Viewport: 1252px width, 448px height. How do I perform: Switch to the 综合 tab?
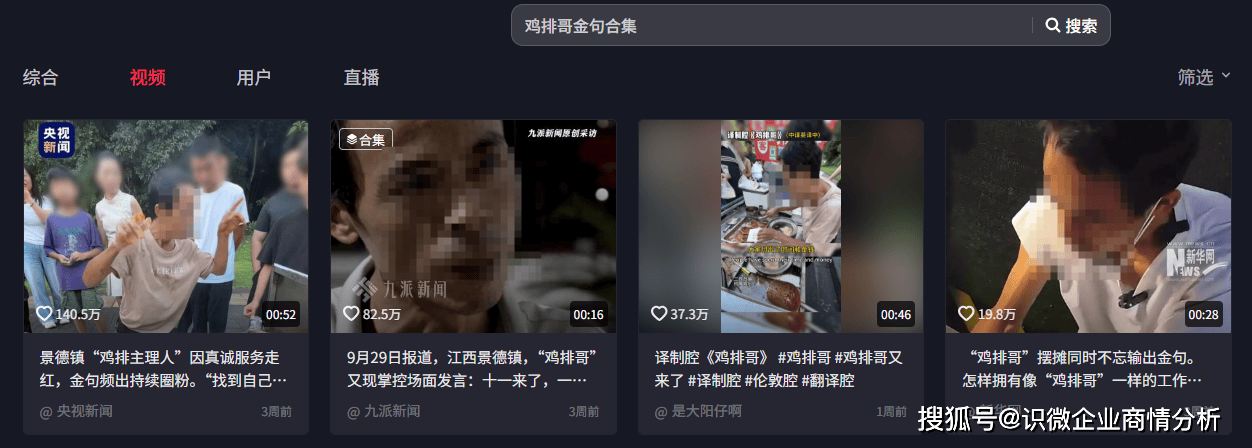(41, 78)
